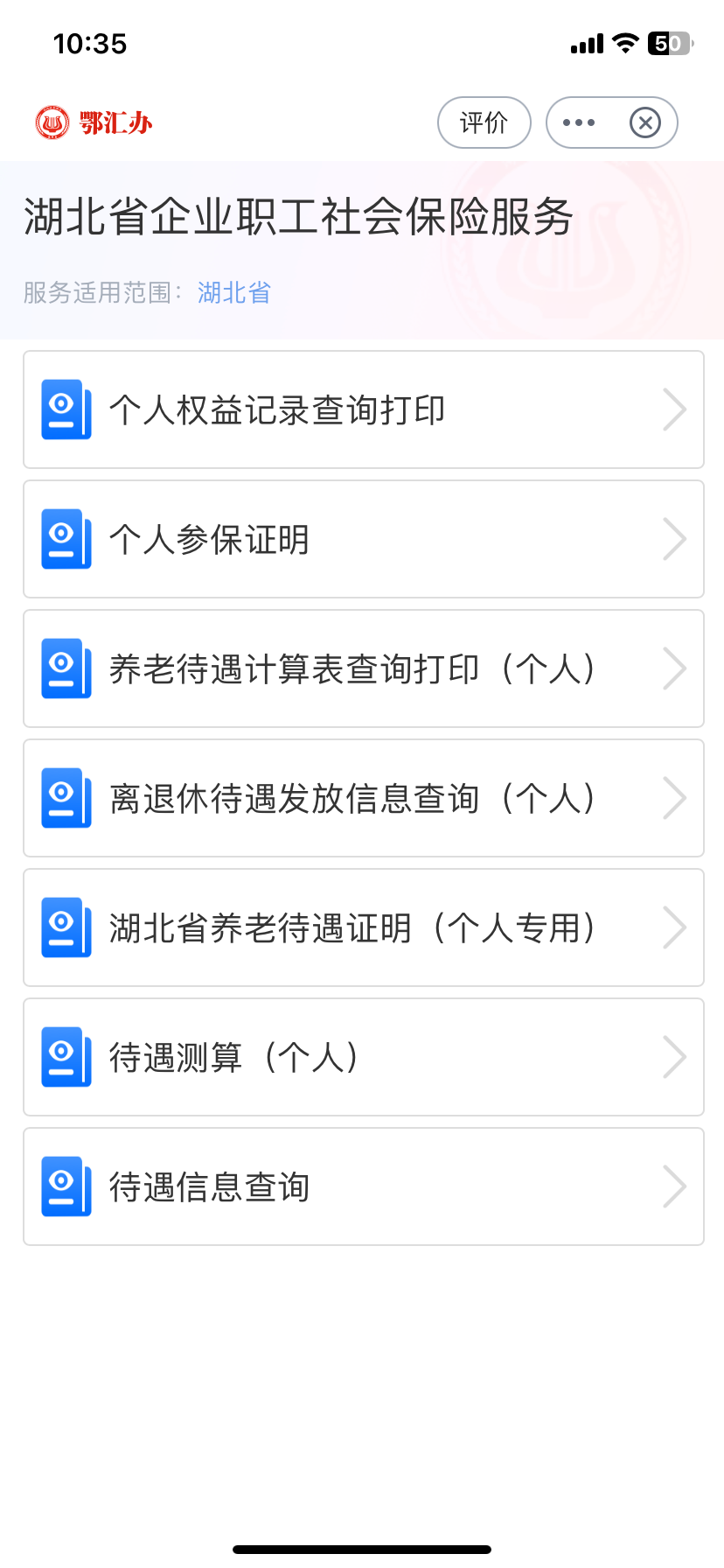This screenshot has height=1568, width=724.
Task: View 离退休待遇发放信息查询（个人）
Action: [x=364, y=798]
